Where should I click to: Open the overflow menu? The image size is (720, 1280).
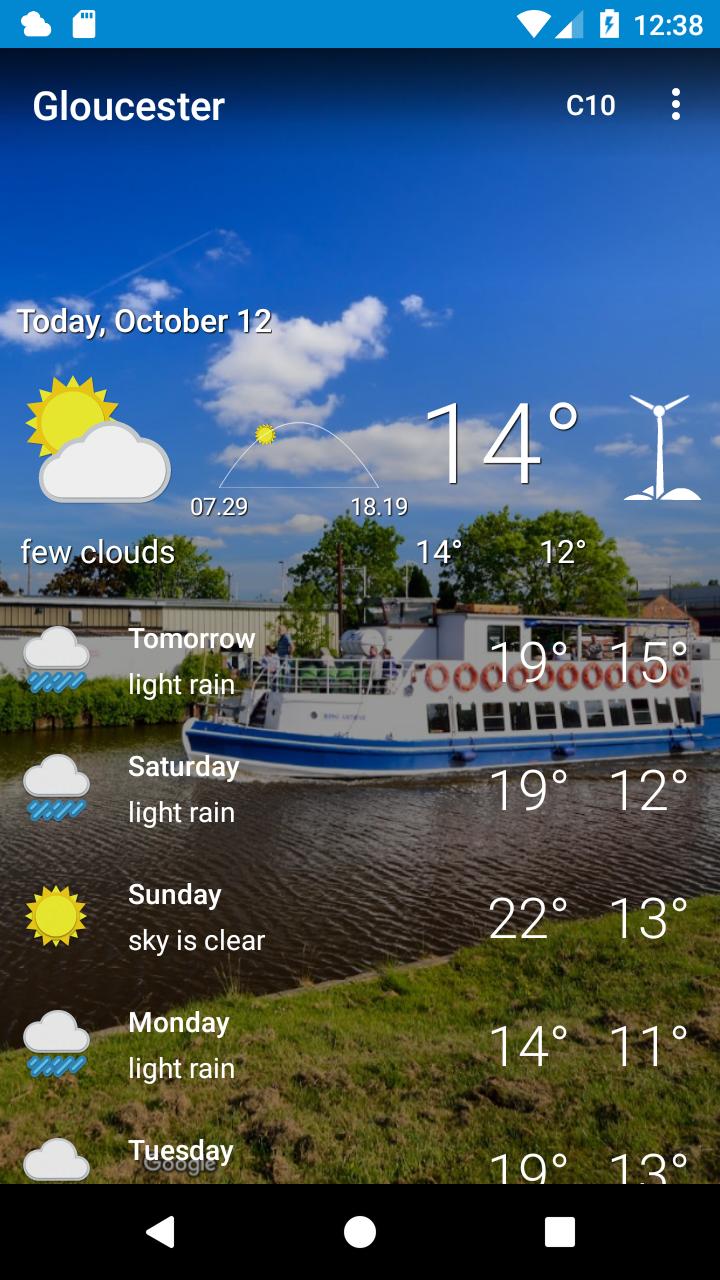click(x=675, y=105)
